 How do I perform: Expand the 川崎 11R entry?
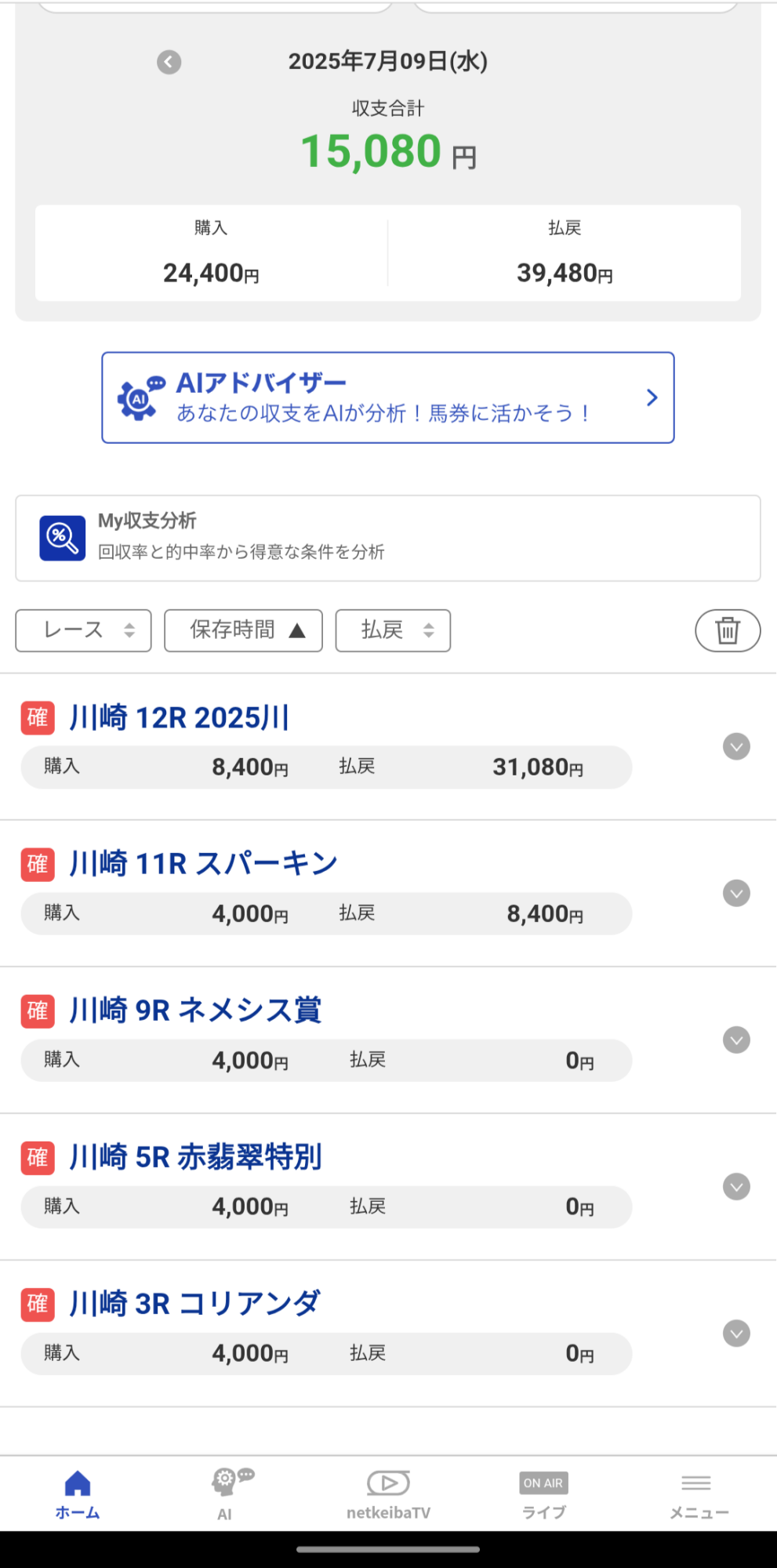coord(736,893)
